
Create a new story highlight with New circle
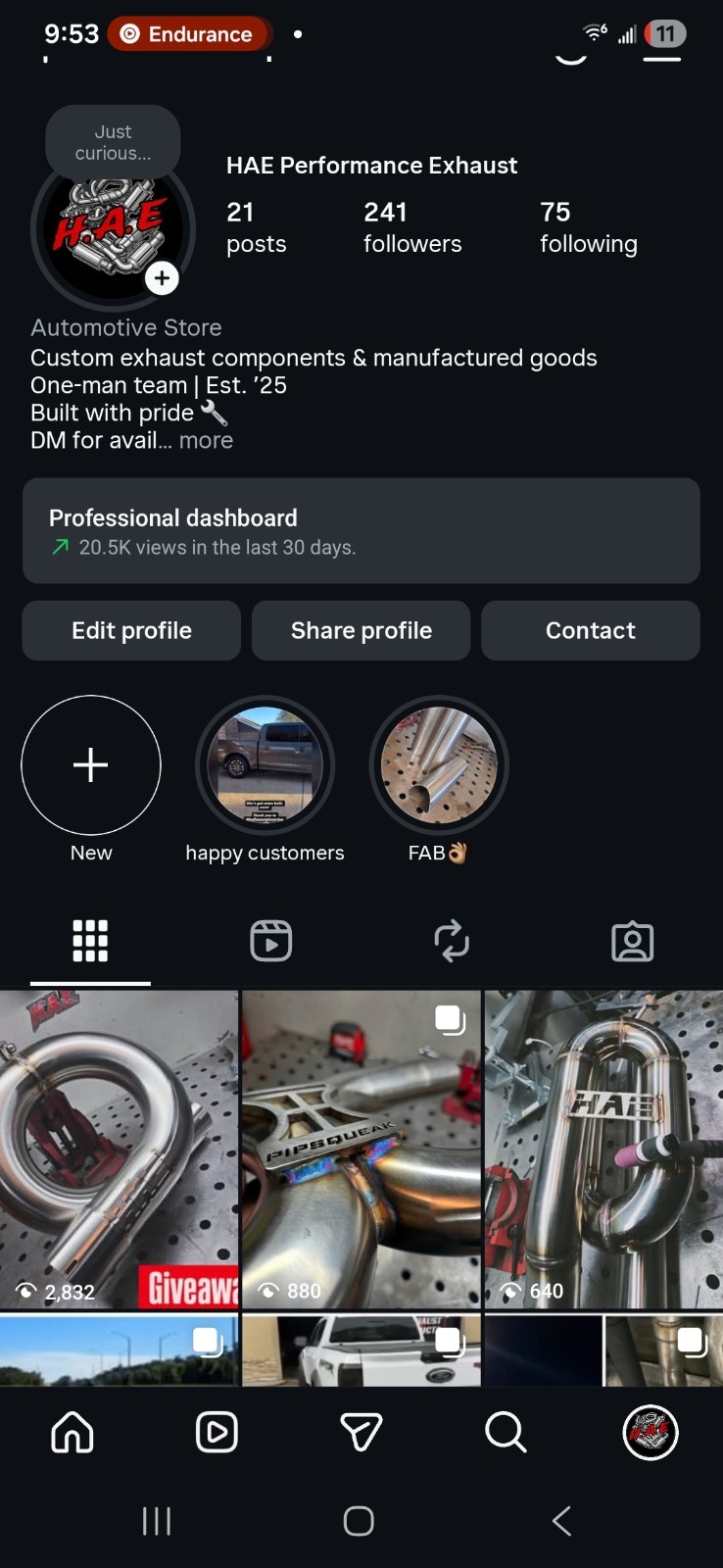point(91,765)
